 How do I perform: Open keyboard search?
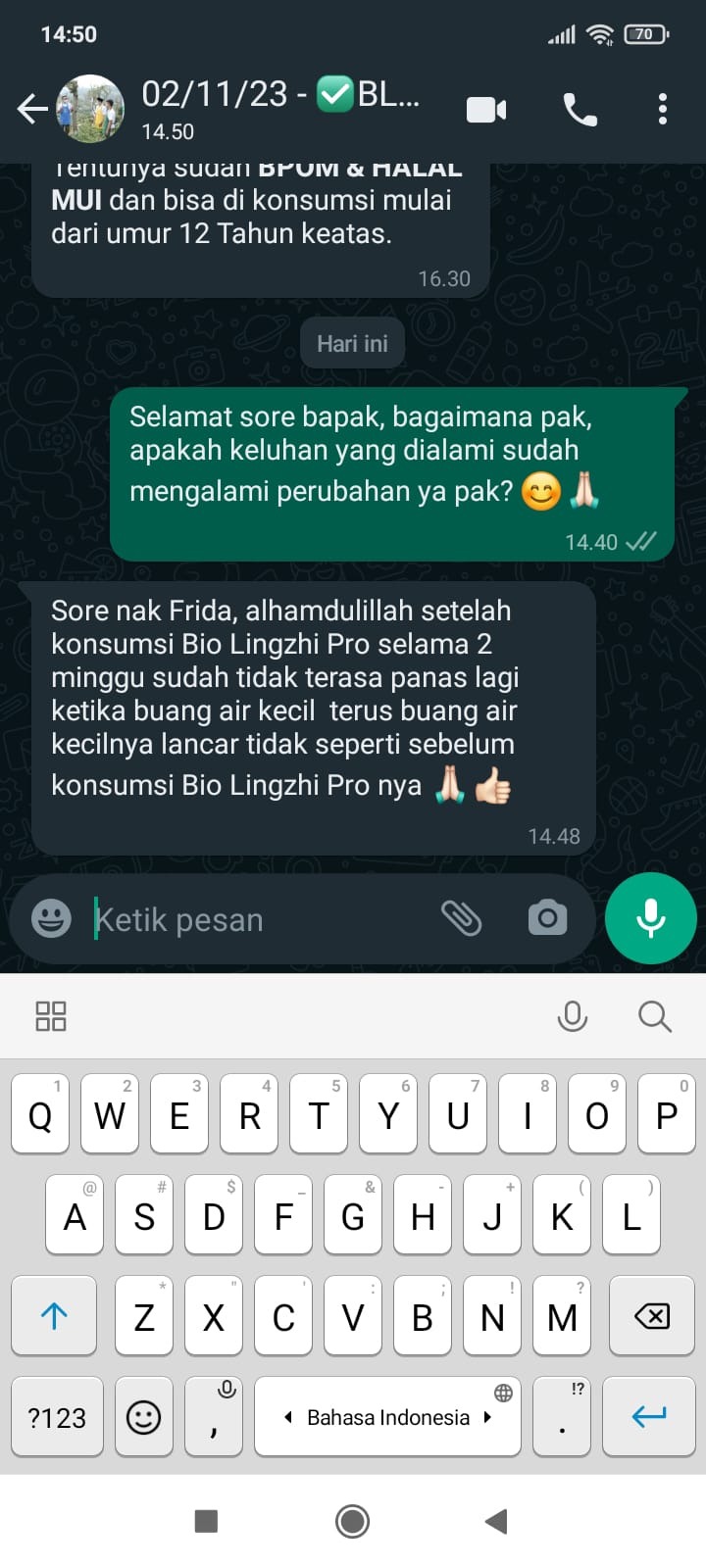654,1015
